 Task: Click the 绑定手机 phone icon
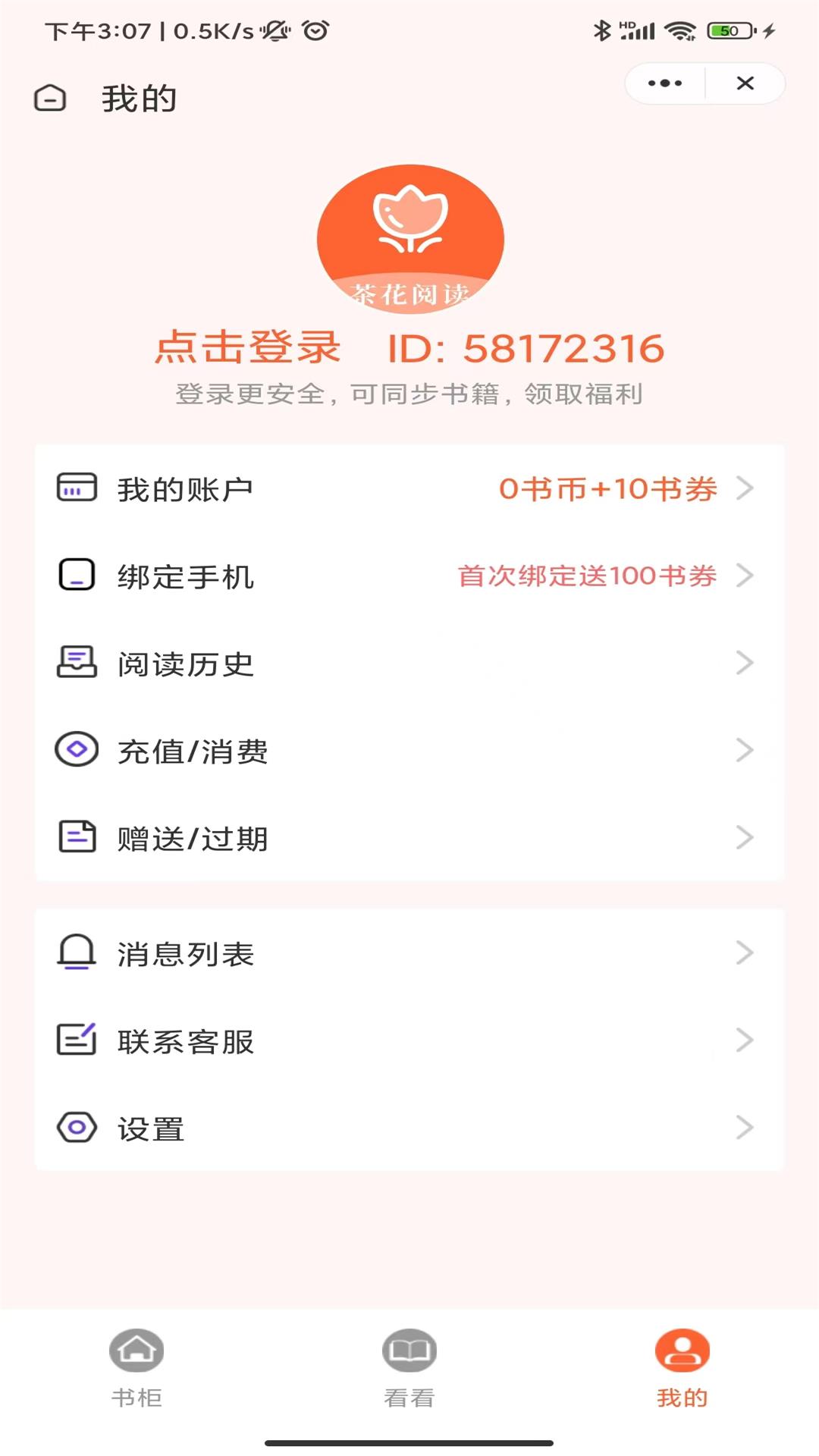[77, 577]
